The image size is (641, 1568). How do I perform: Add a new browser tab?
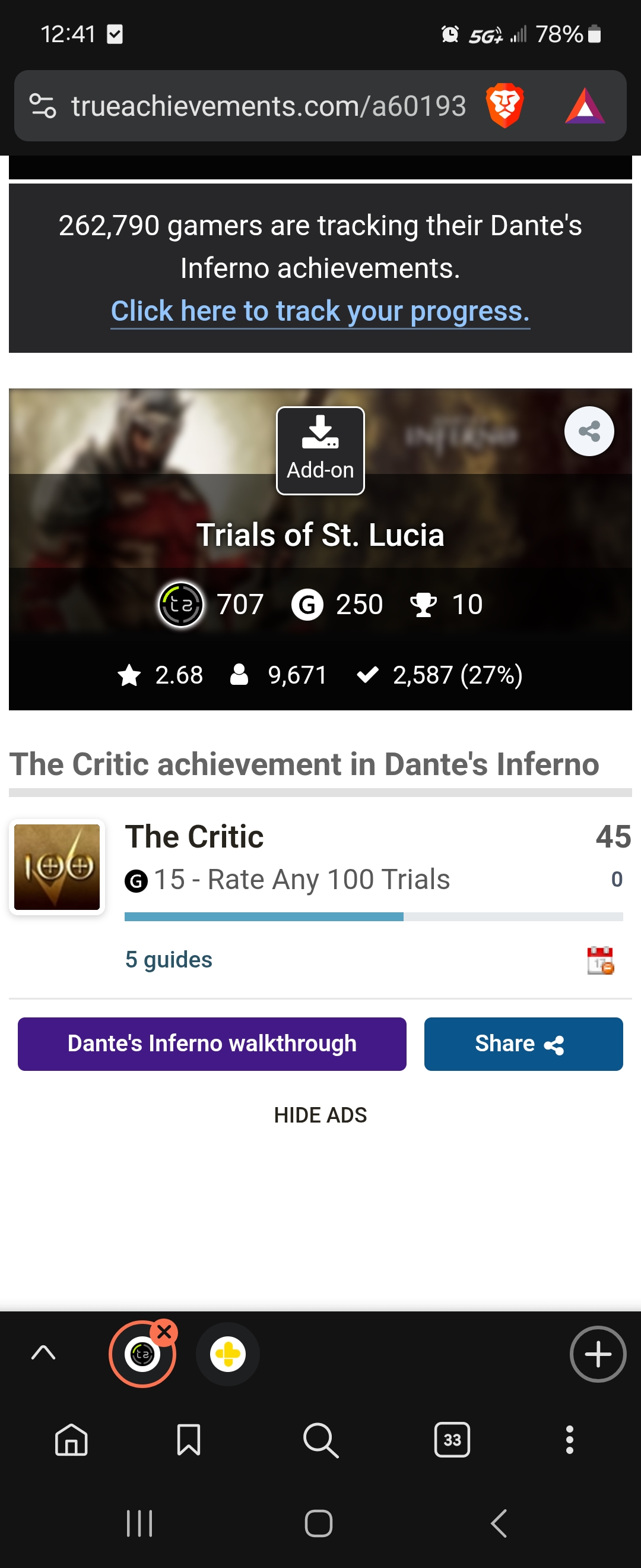pyautogui.click(x=597, y=1354)
